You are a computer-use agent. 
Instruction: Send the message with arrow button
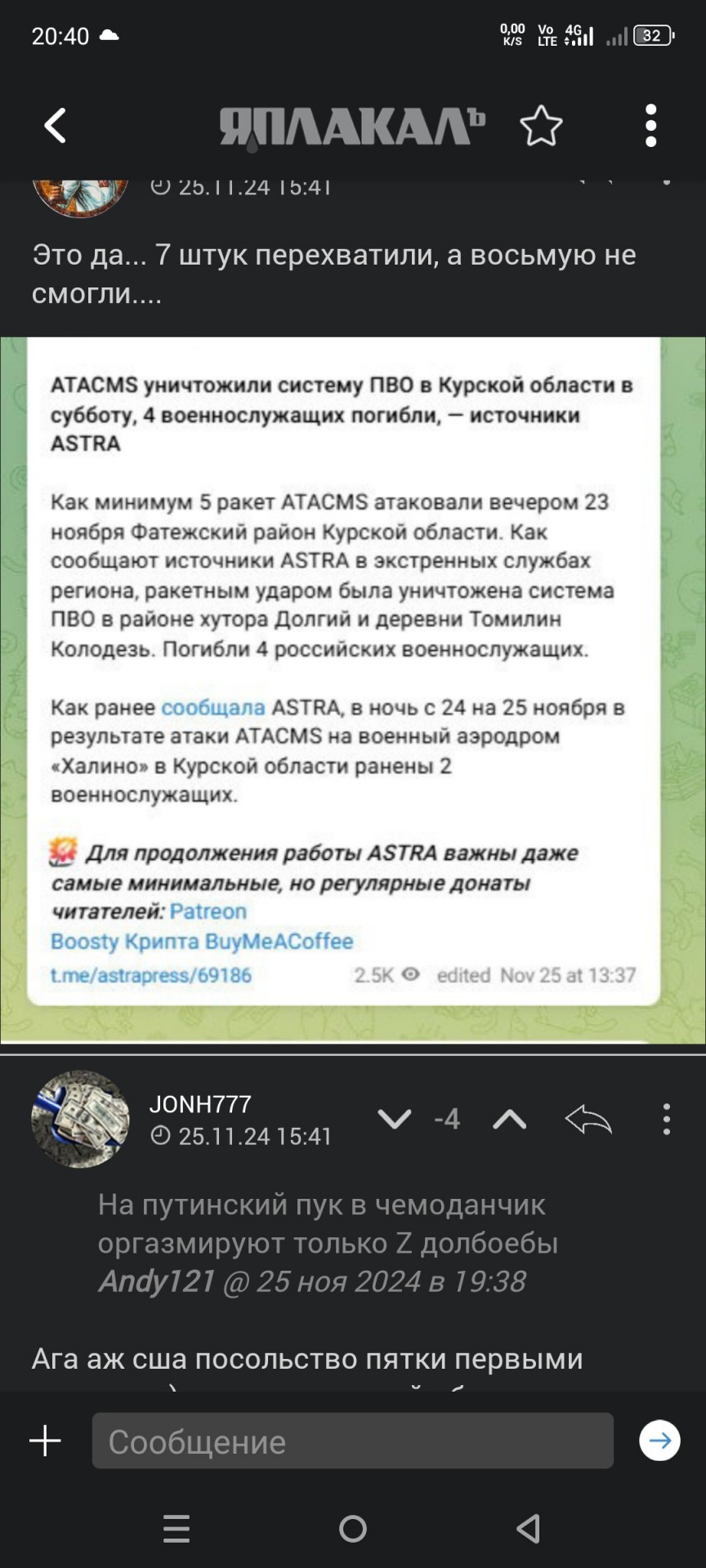(x=659, y=1441)
